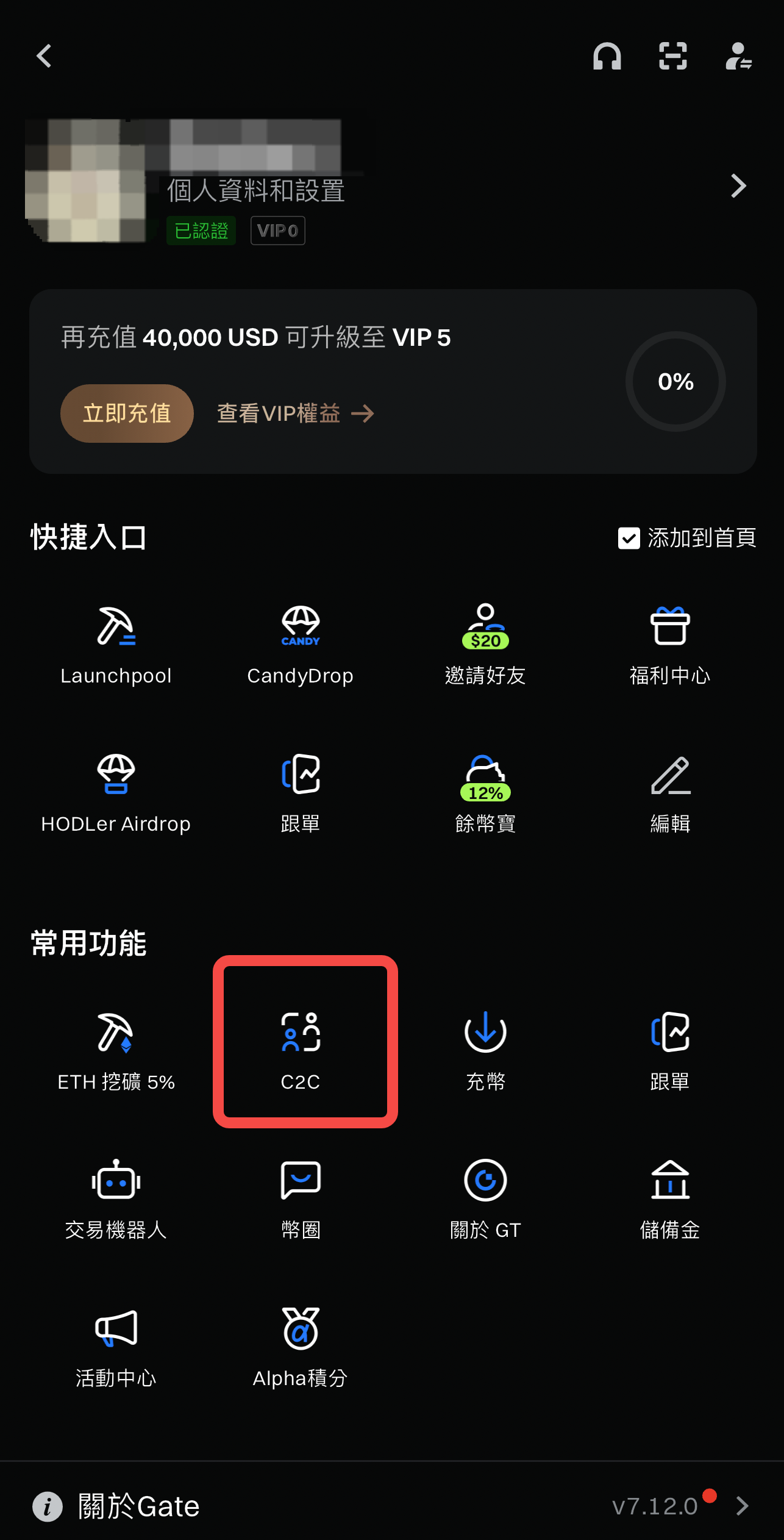Open customer support headset icon
Viewport: 784px width, 1540px height.
(x=607, y=56)
